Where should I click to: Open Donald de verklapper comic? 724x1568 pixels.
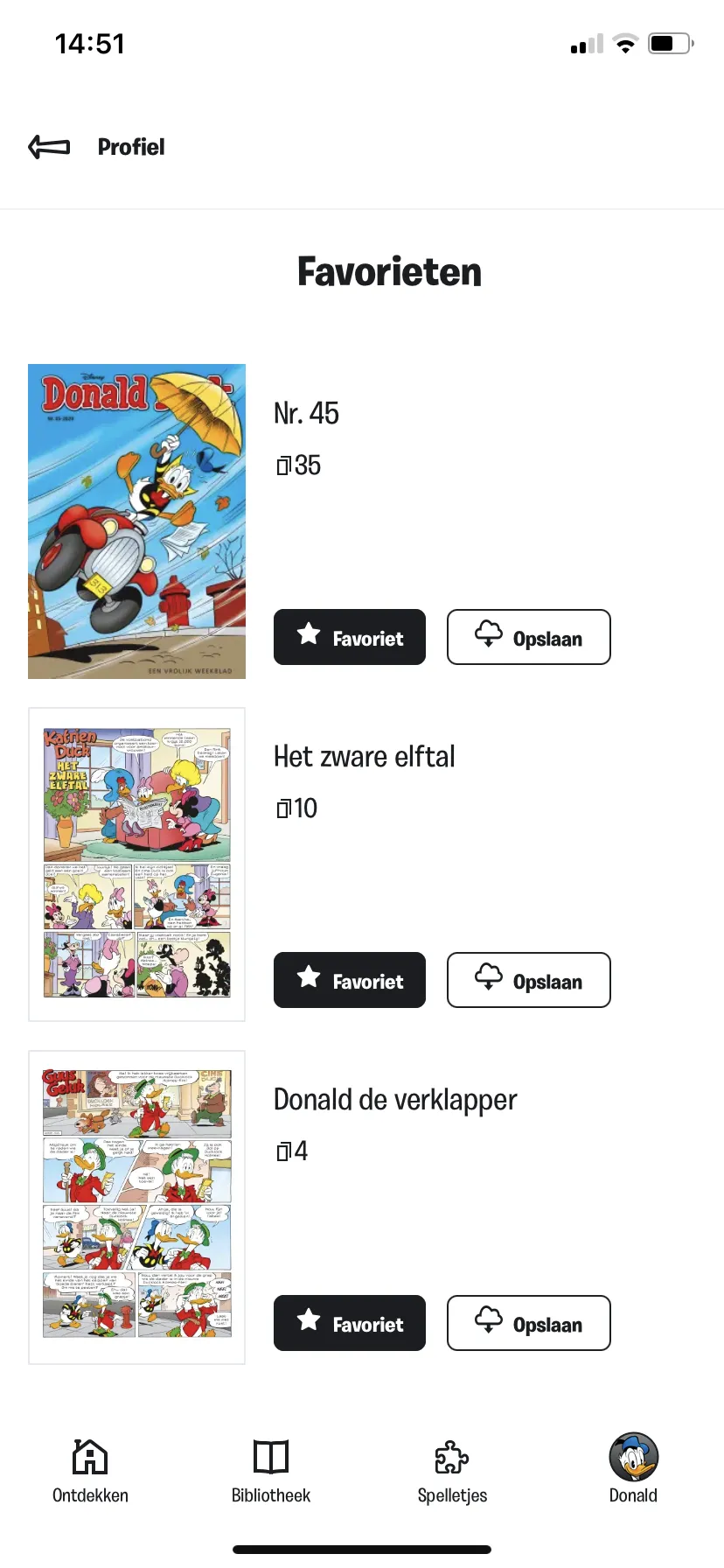(136, 1207)
